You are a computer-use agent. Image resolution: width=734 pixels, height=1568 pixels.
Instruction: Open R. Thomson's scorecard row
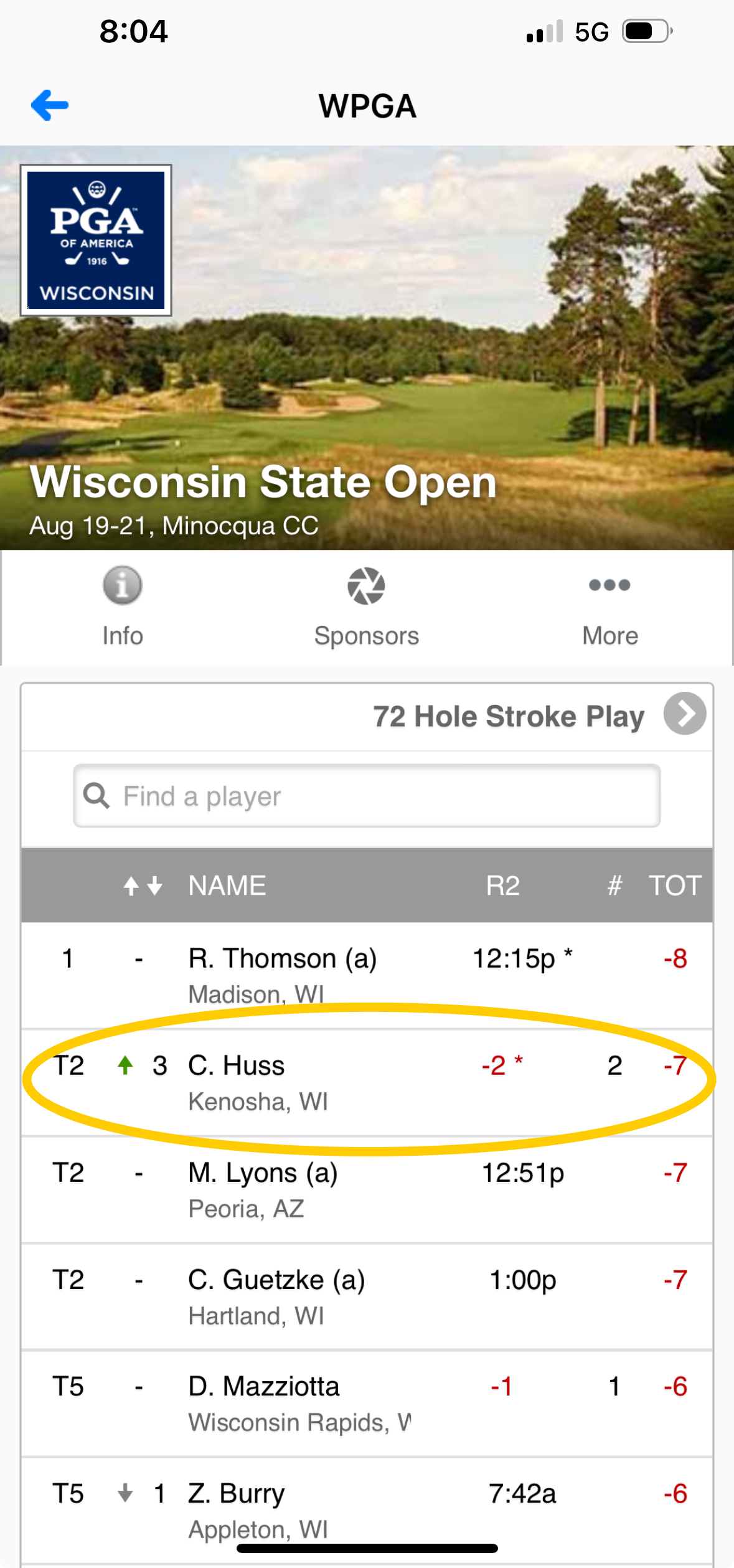[x=367, y=975]
